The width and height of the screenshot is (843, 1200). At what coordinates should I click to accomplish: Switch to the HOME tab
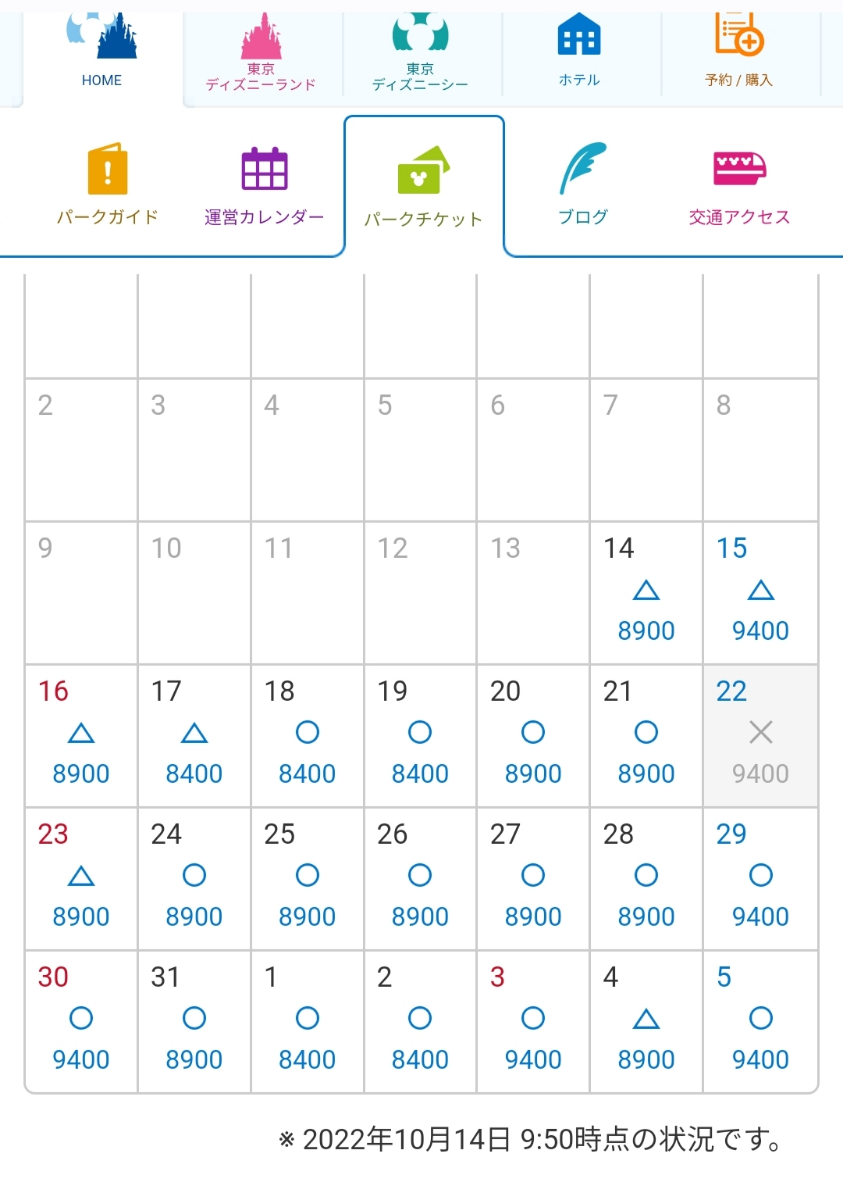click(x=101, y=50)
